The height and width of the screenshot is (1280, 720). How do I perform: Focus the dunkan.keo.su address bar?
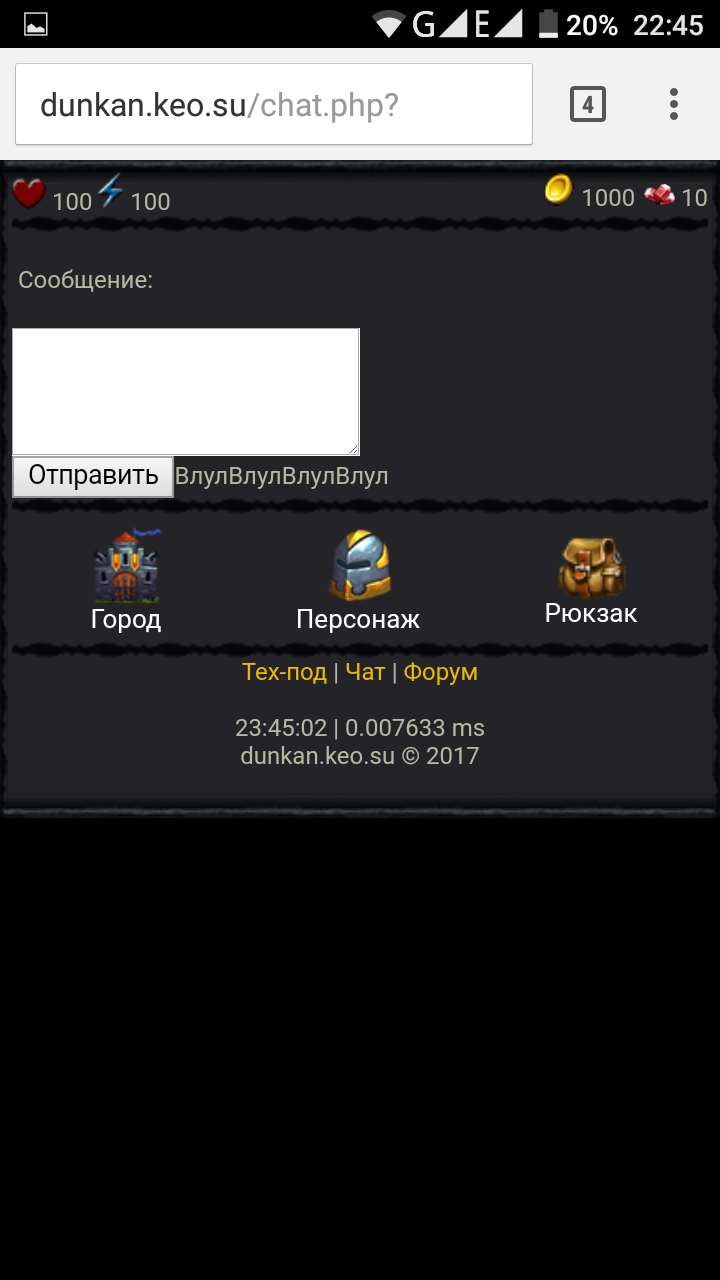point(273,105)
